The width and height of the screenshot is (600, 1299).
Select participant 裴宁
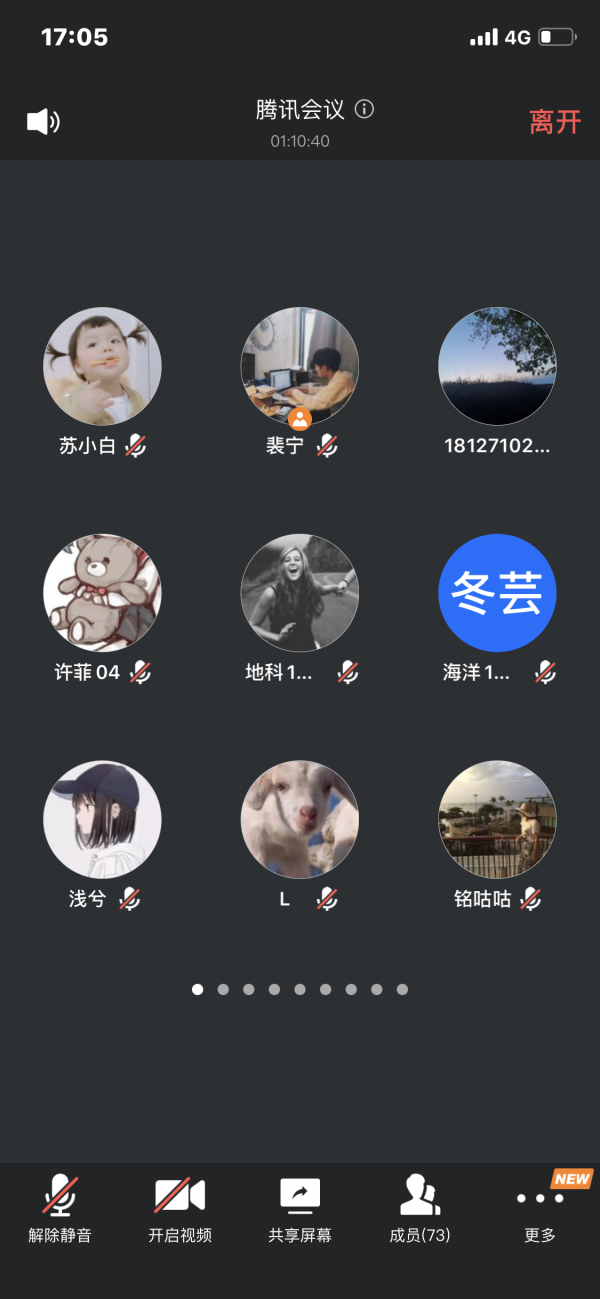(300, 367)
